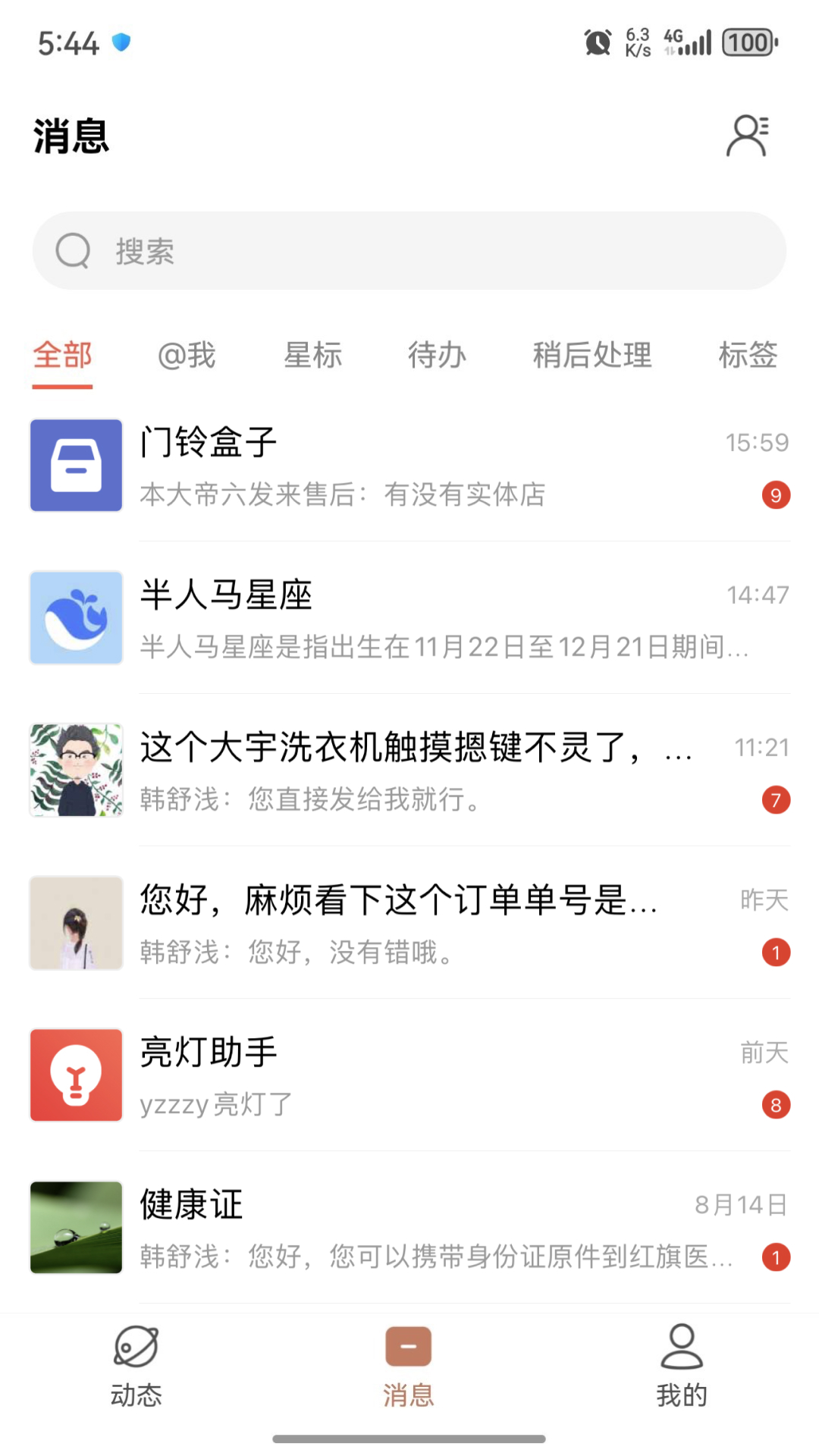Tap the unread badge 8 on 亮灯助手
The height and width of the screenshot is (1456, 819).
coord(776,1106)
